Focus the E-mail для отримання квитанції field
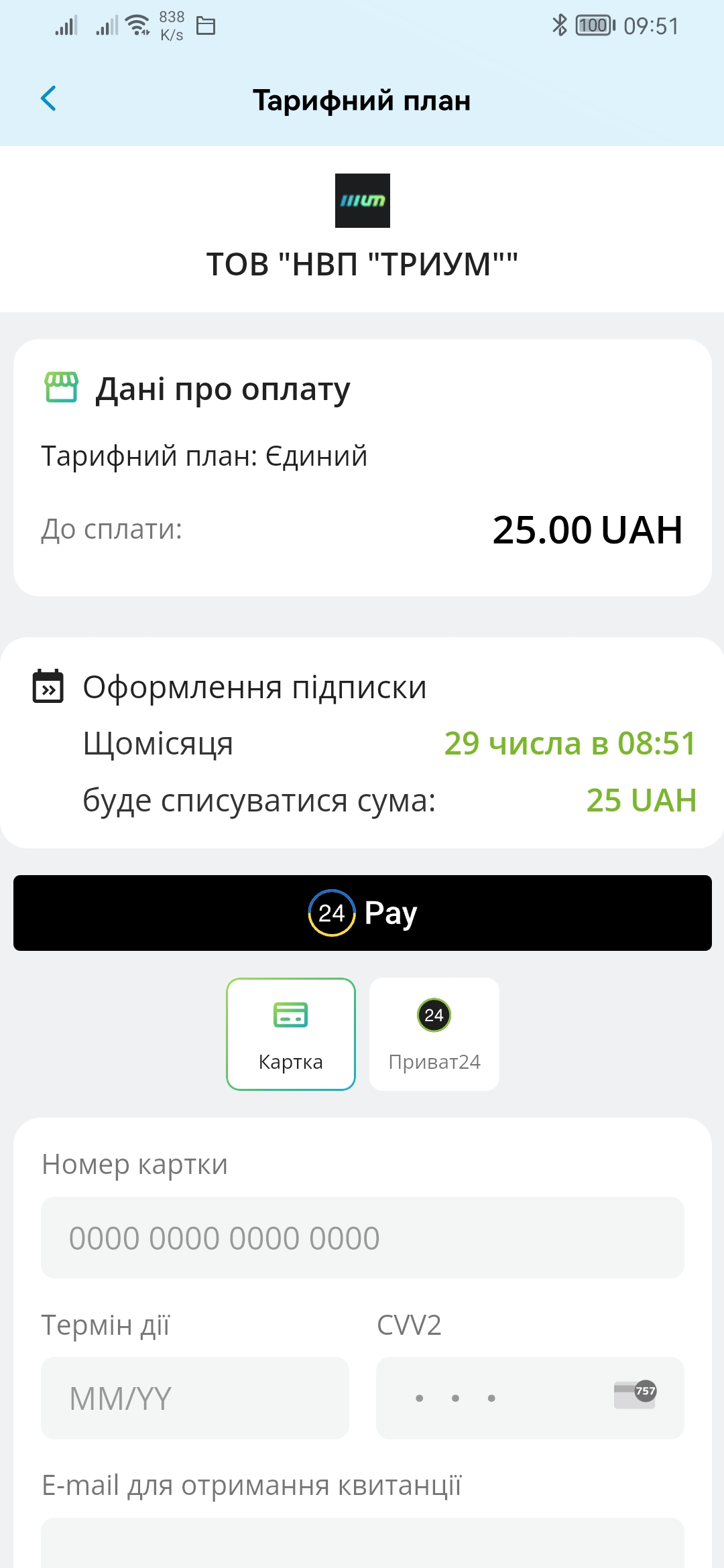 [x=362, y=1545]
